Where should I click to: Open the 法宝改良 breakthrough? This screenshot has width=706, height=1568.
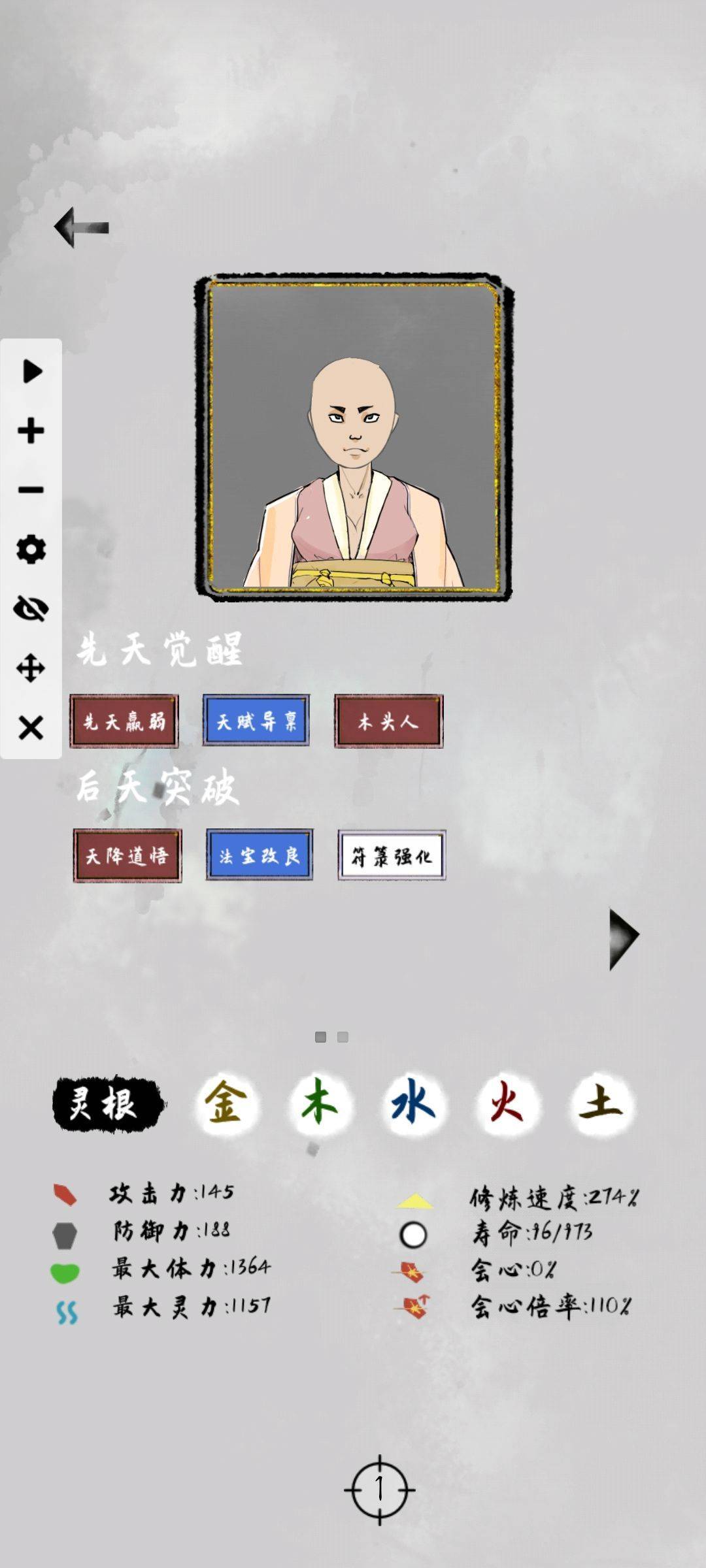(260, 855)
